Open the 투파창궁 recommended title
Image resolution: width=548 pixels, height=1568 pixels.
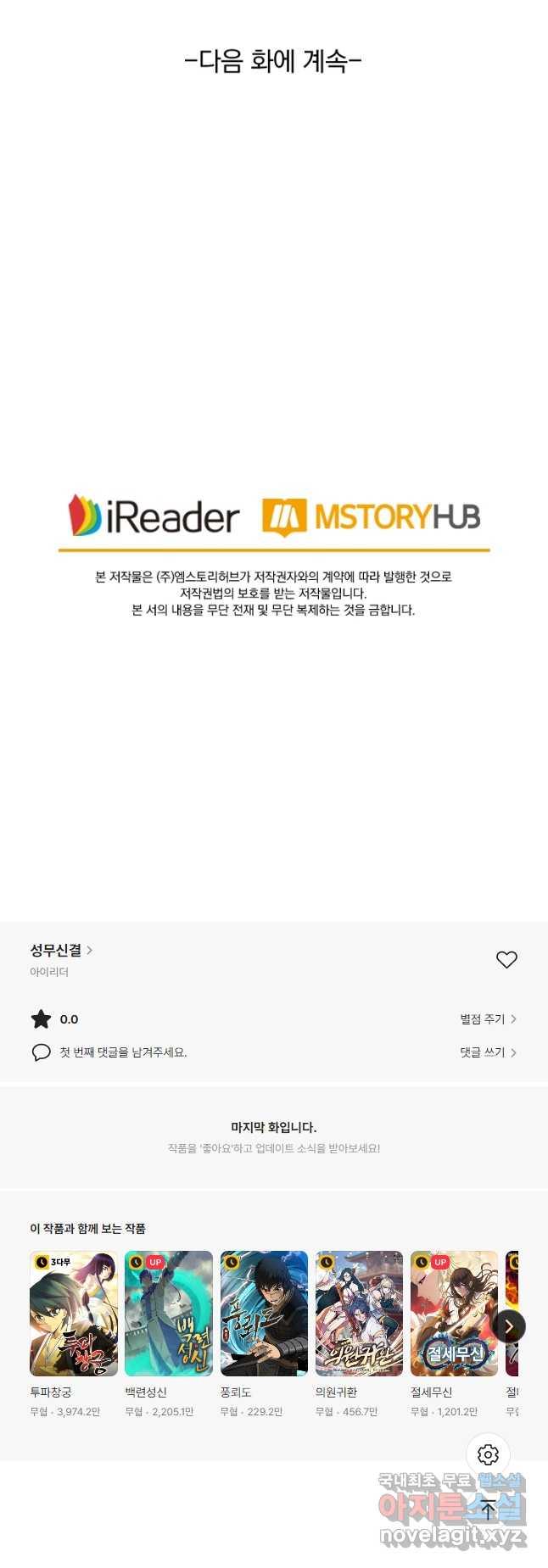74,1314
